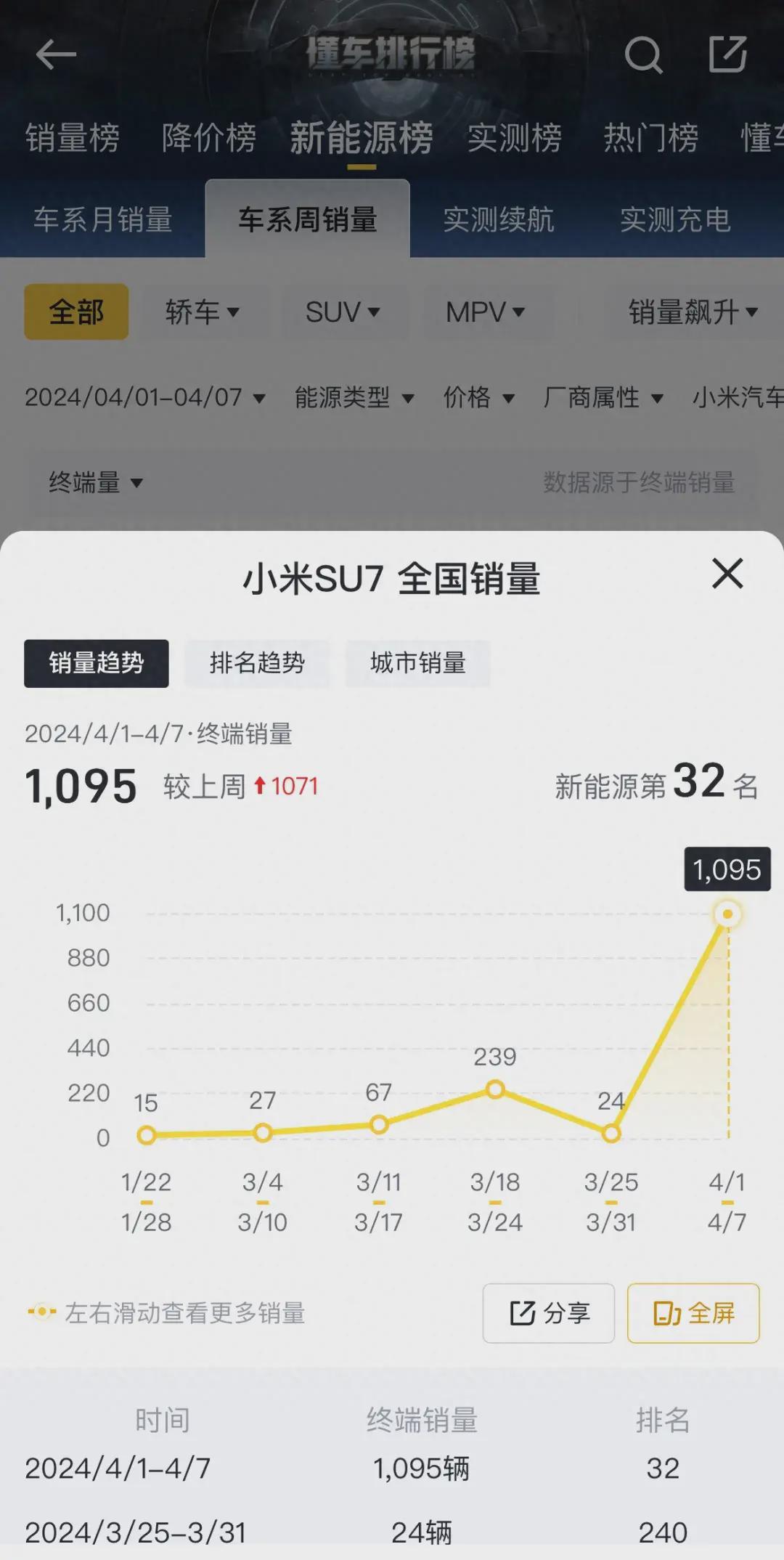This screenshot has width=784, height=1560.
Task: Select 车系月销量 sub-tab
Action: click(102, 219)
